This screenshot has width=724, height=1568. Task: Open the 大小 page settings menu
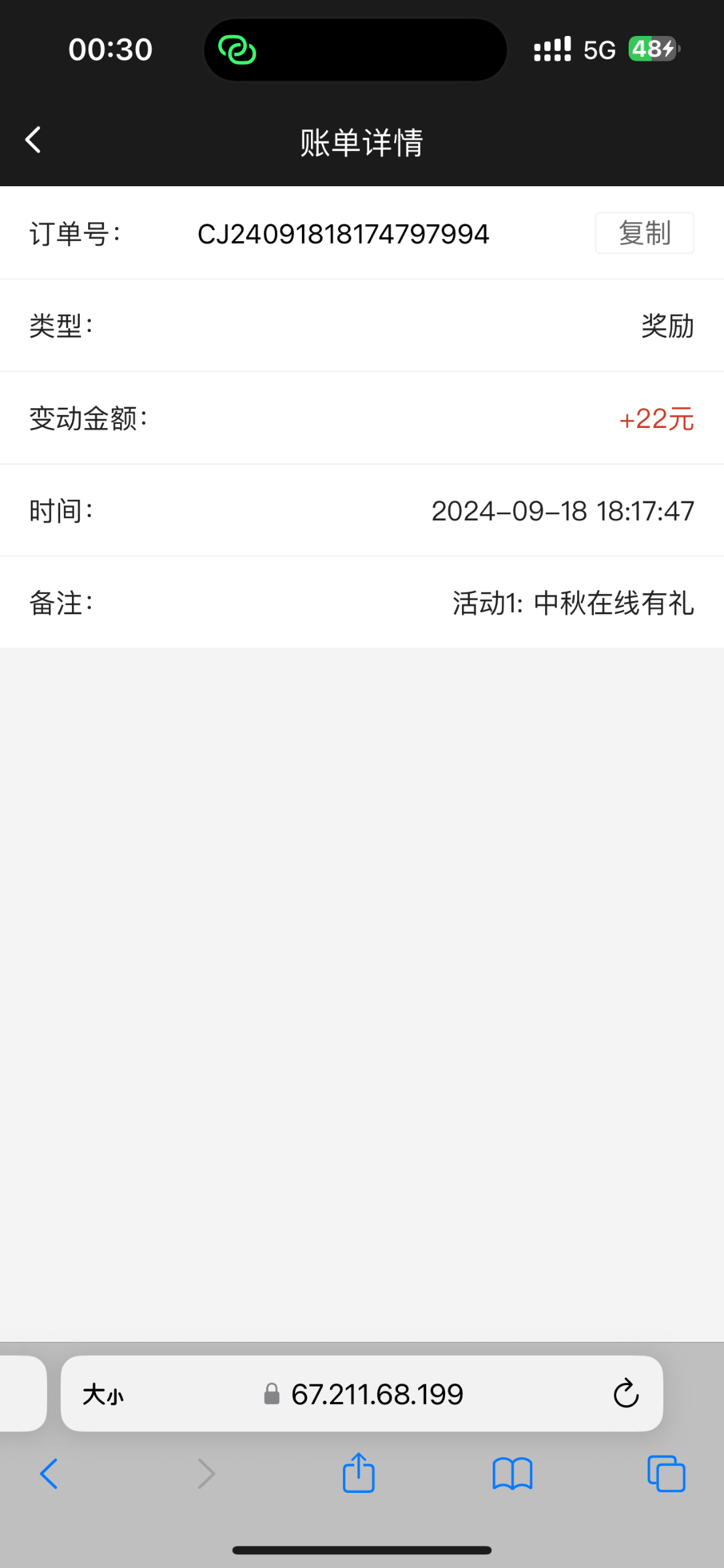(x=103, y=1395)
